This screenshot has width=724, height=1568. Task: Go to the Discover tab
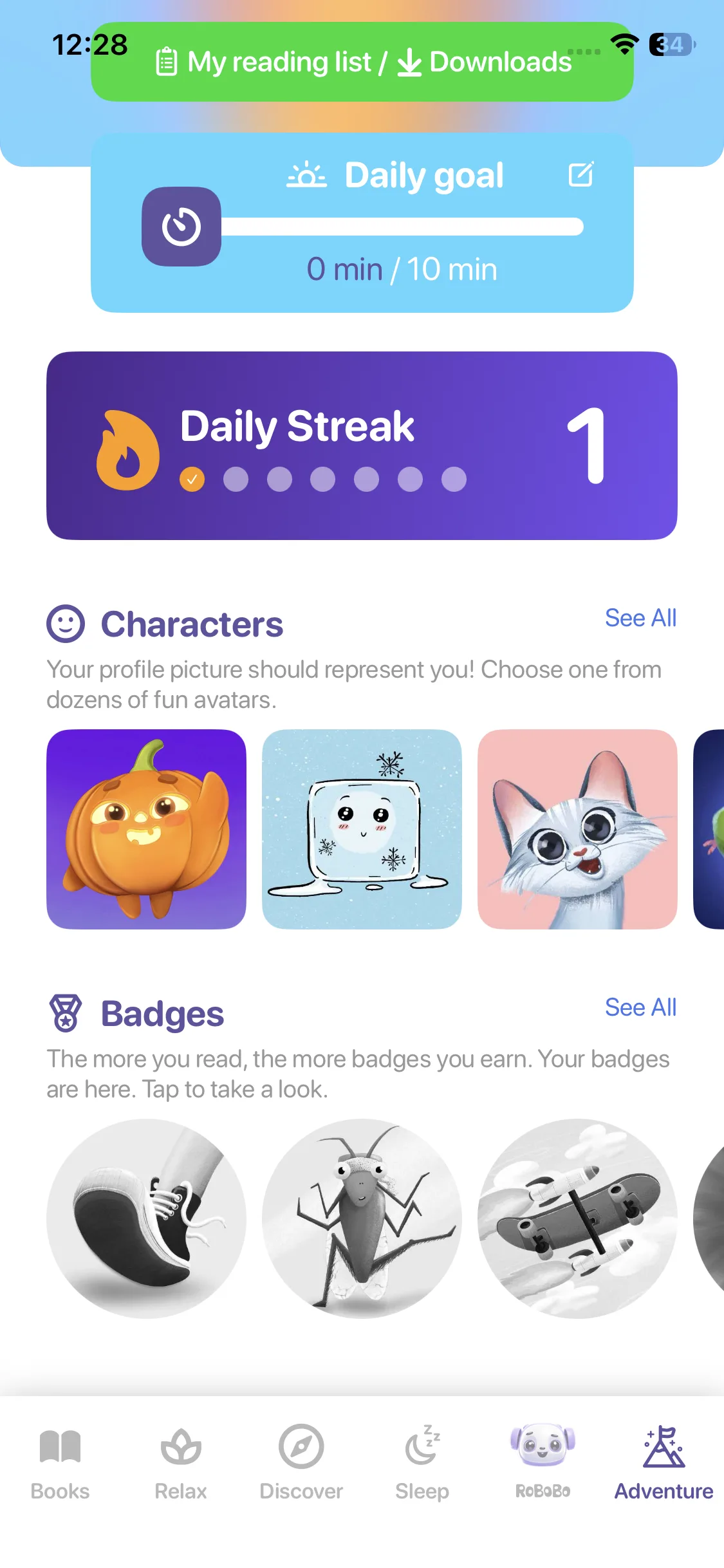301,1461
